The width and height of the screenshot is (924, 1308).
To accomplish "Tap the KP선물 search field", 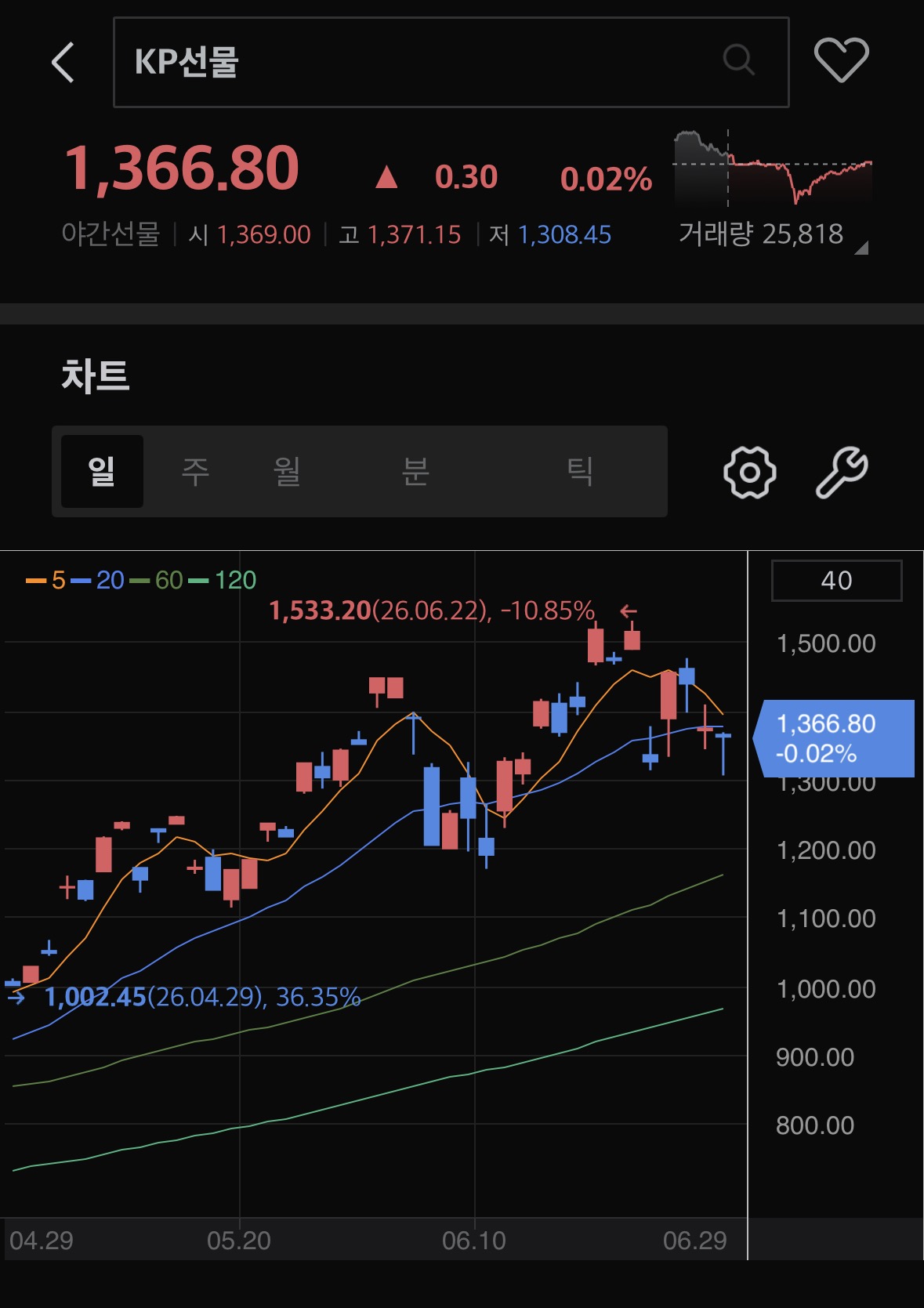I will (451, 62).
